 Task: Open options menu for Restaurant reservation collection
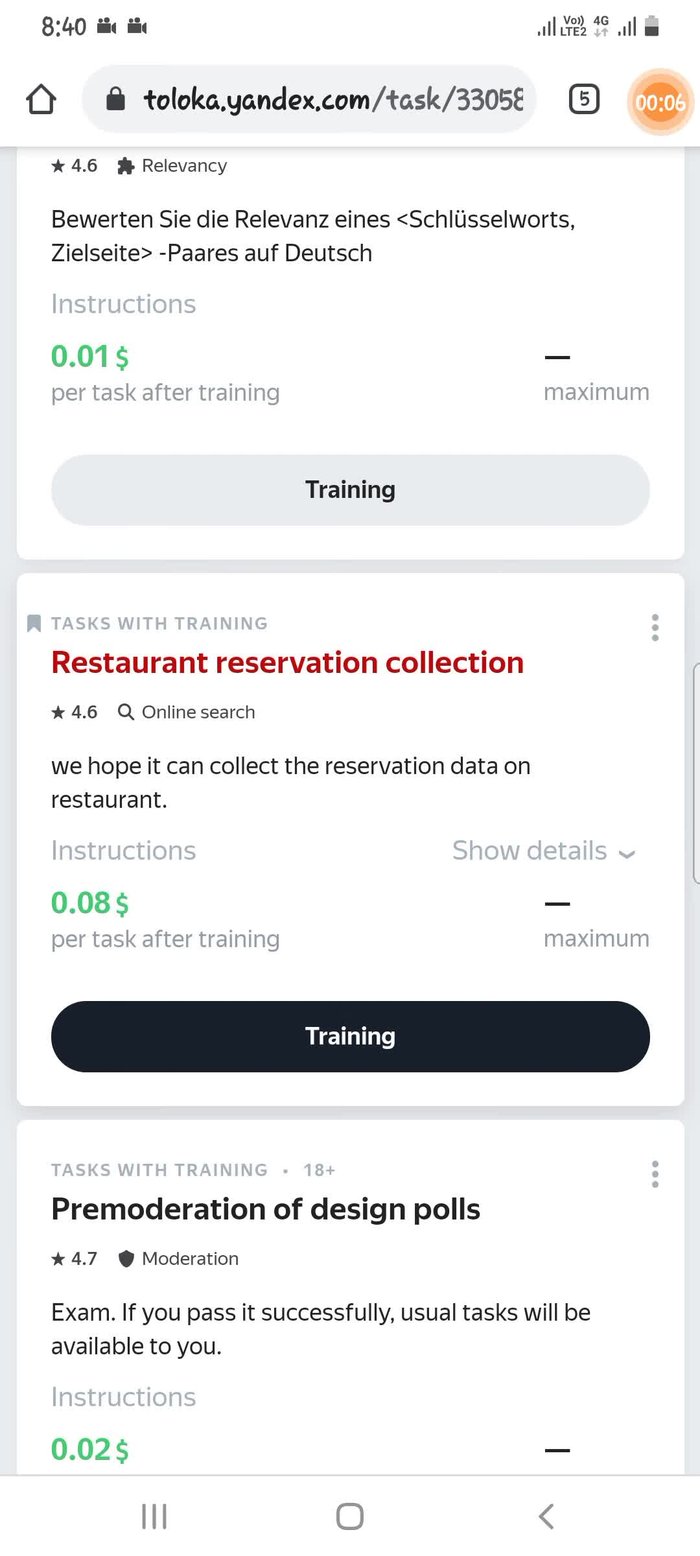click(x=655, y=627)
